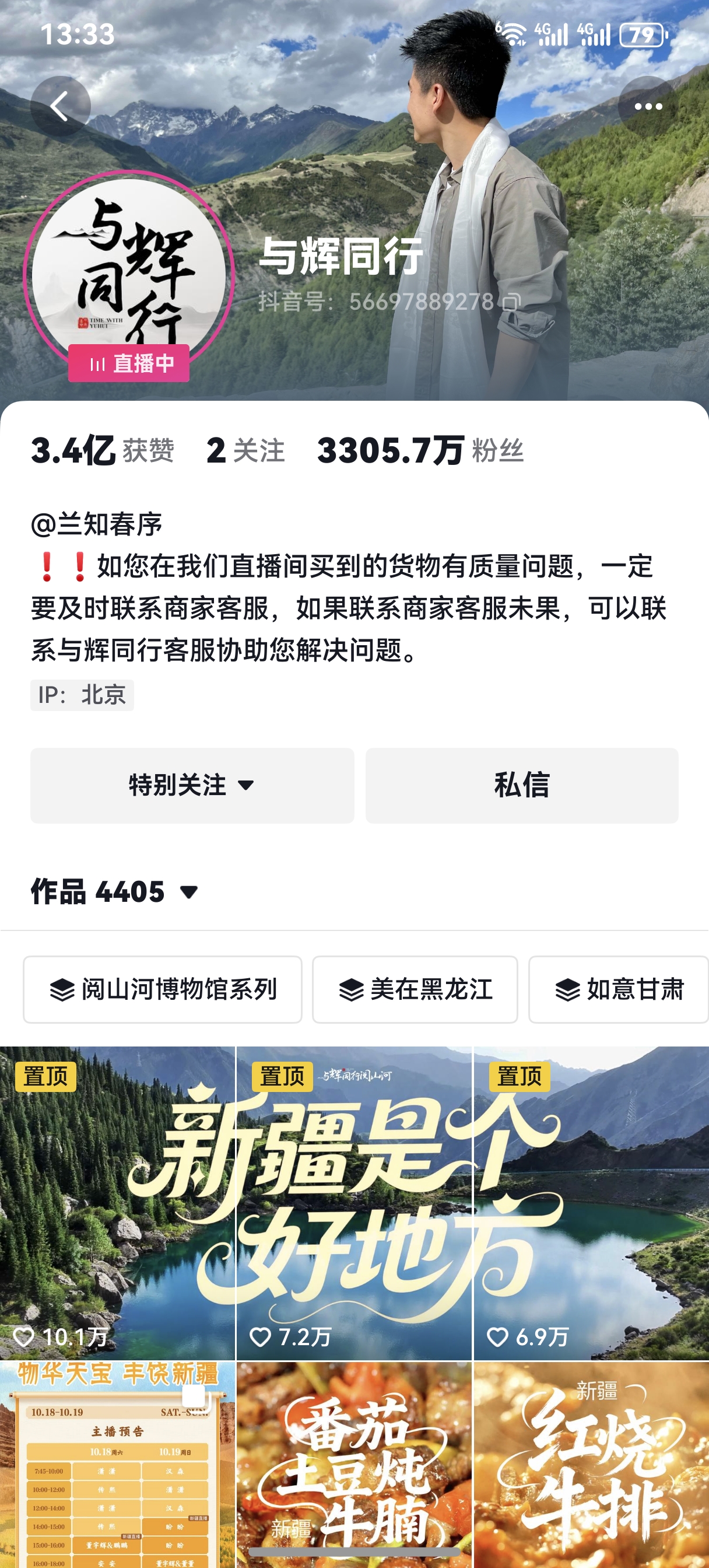Play the pinned video with 7.2万 likes
Viewport: 709px width, 1568px height.
click(x=353, y=1202)
